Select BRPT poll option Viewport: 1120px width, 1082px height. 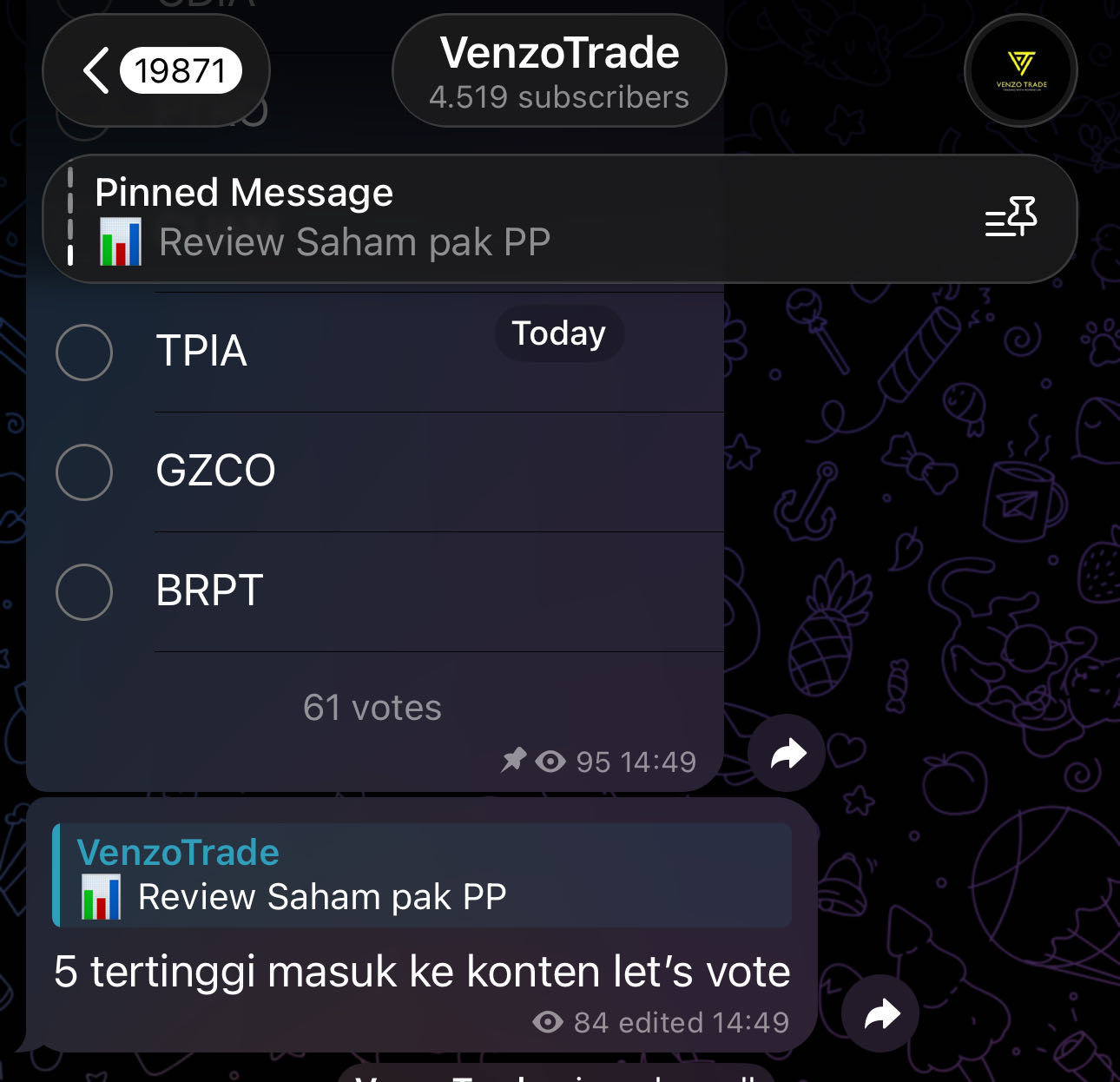point(84,591)
